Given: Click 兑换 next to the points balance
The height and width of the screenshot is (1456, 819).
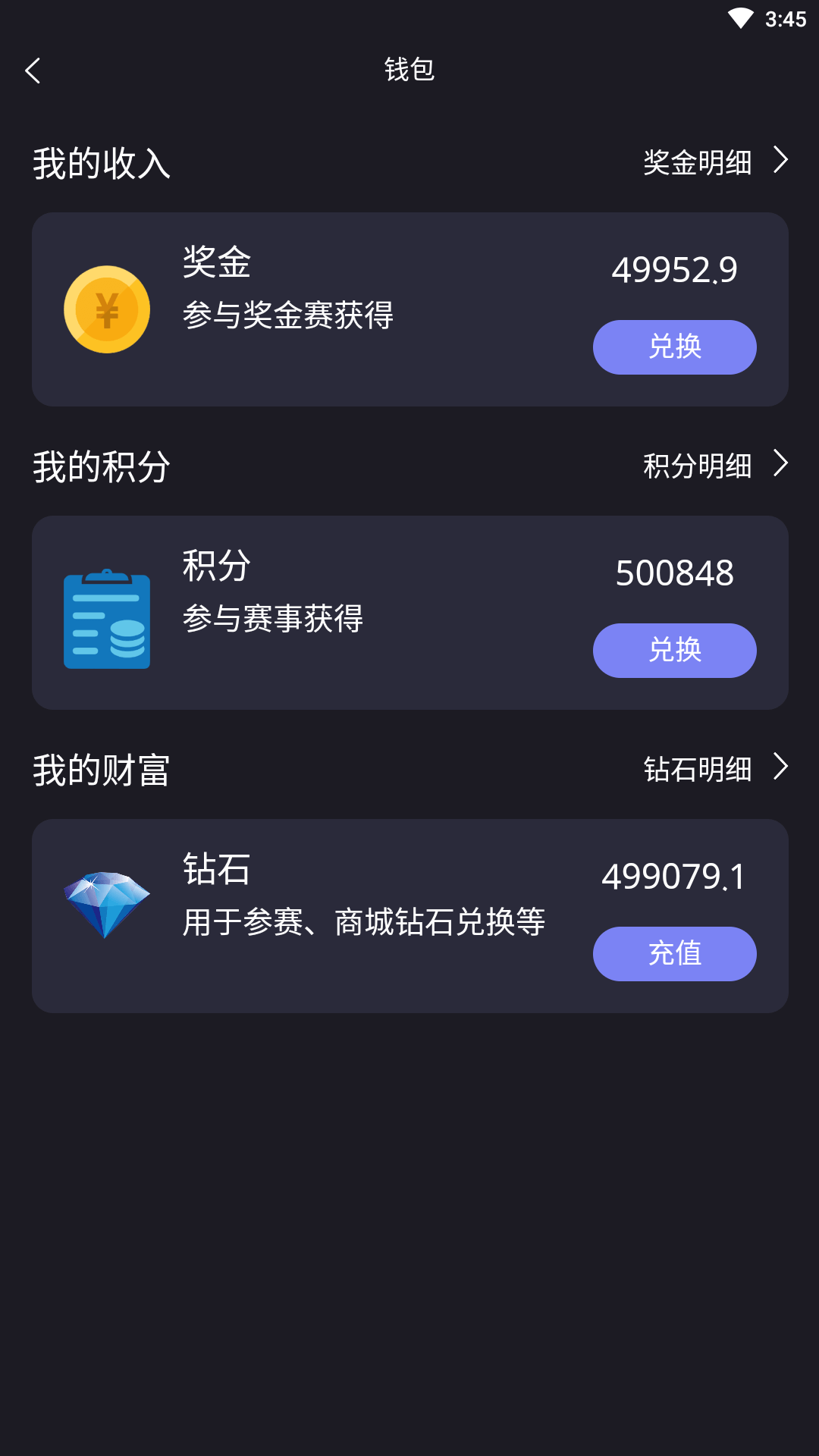Looking at the screenshot, I should click(x=673, y=650).
